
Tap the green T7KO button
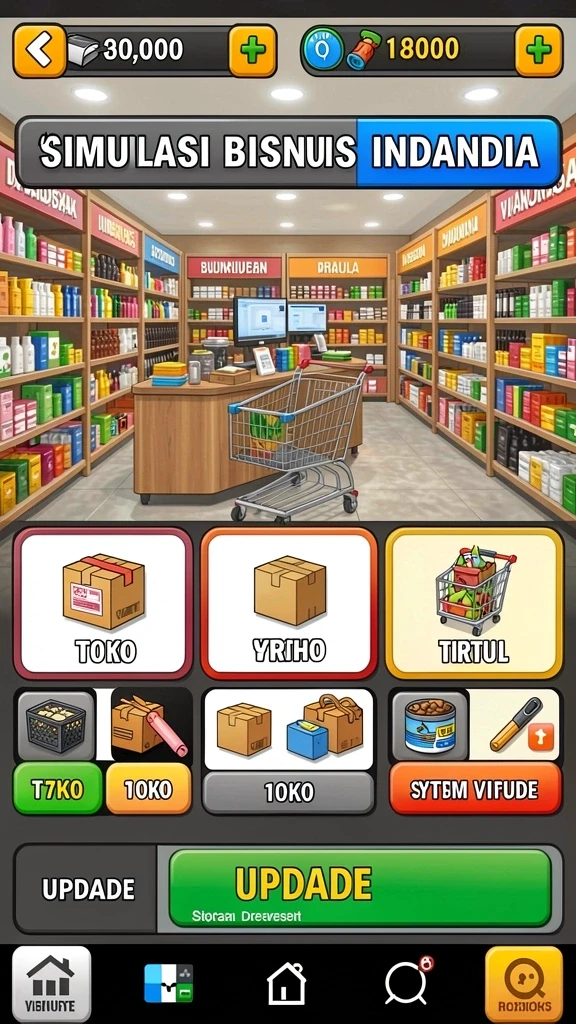point(57,789)
